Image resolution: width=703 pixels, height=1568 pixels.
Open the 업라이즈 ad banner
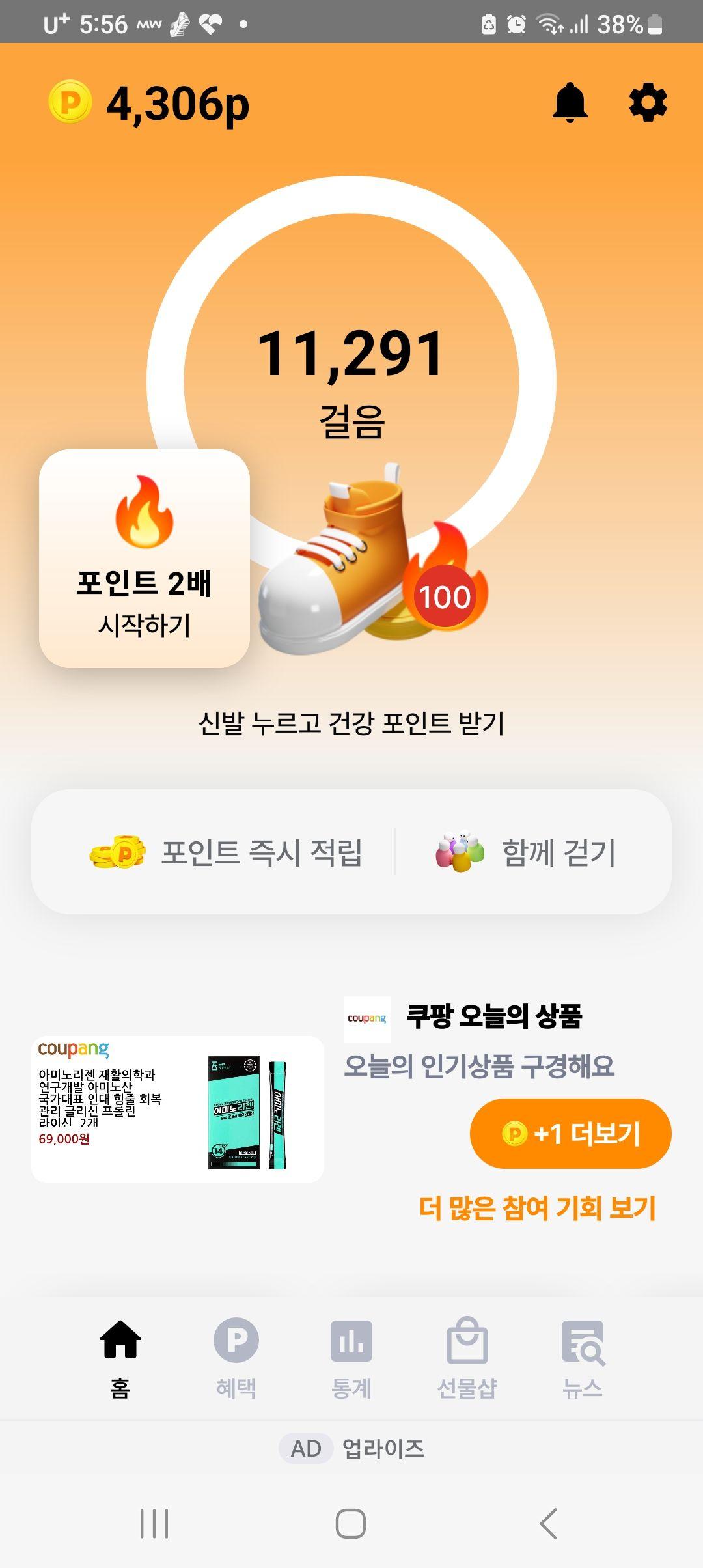(x=351, y=1449)
